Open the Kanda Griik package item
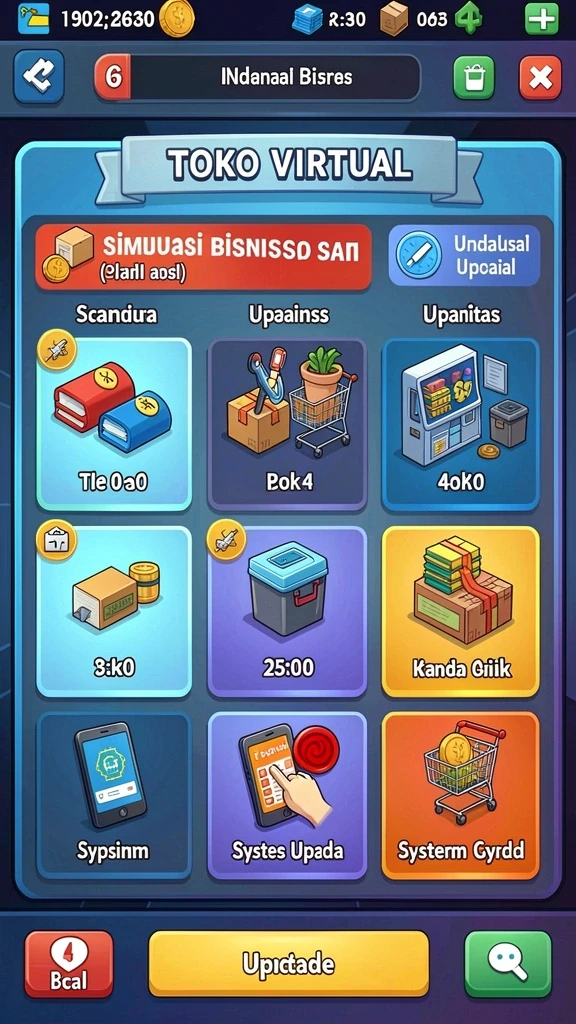 click(460, 611)
